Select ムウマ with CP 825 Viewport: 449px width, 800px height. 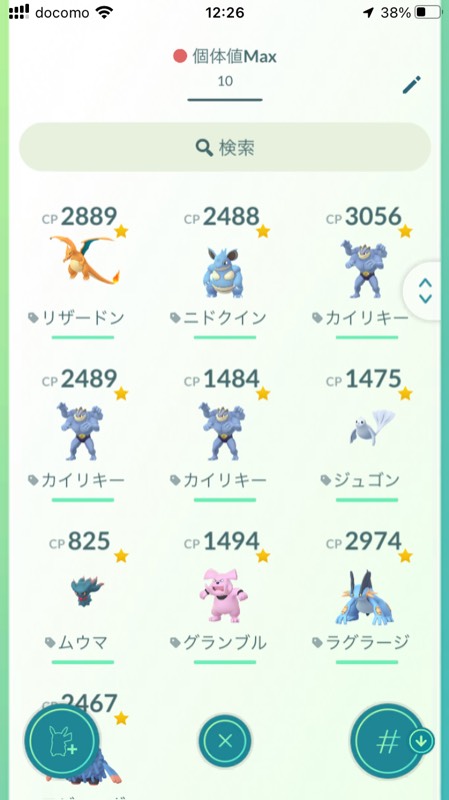84,596
